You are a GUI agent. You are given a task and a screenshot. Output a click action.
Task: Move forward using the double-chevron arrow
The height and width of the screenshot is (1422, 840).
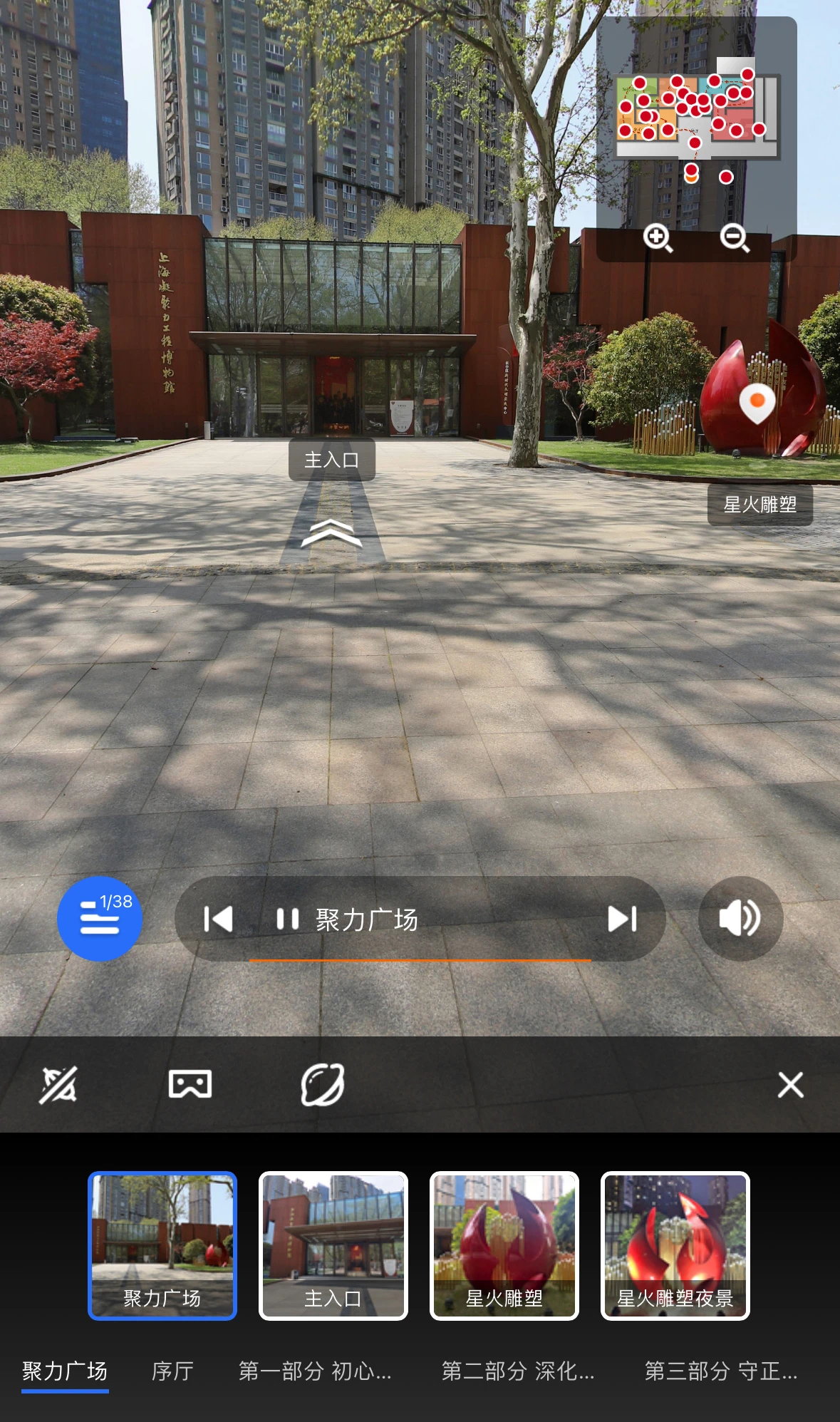(x=332, y=533)
